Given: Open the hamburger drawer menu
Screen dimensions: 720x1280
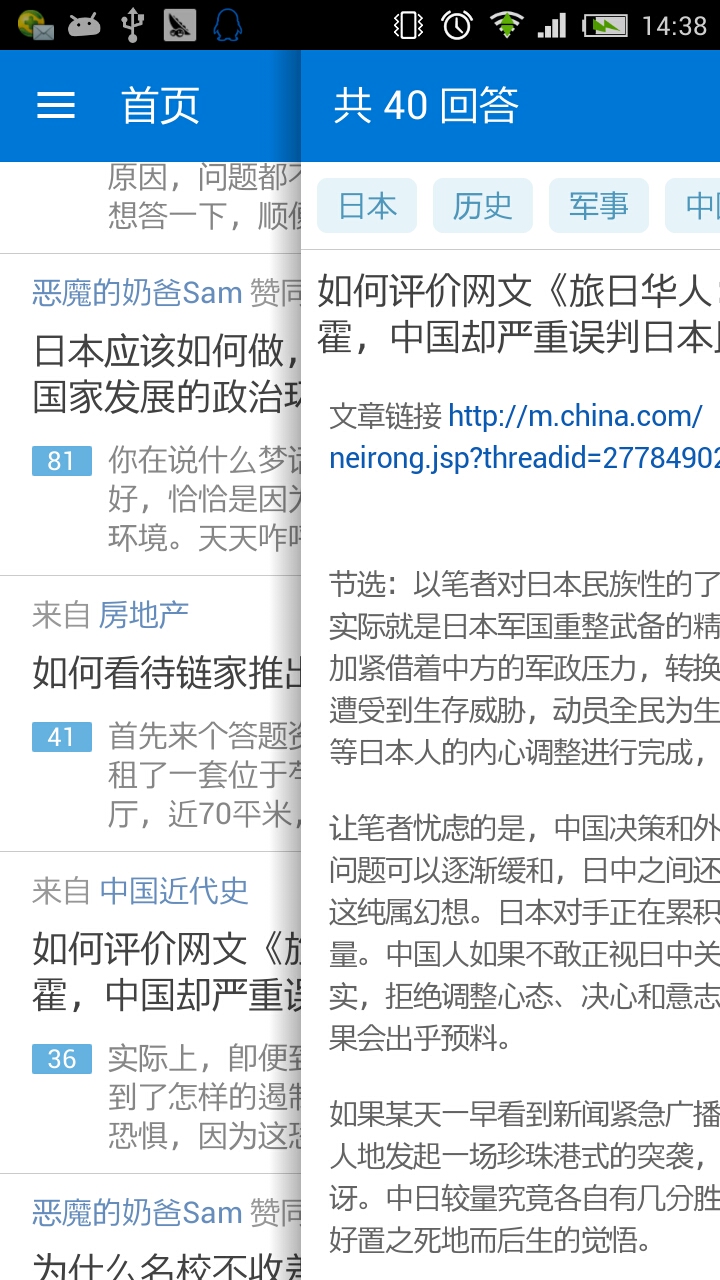Looking at the screenshot, I should (56, 105).
